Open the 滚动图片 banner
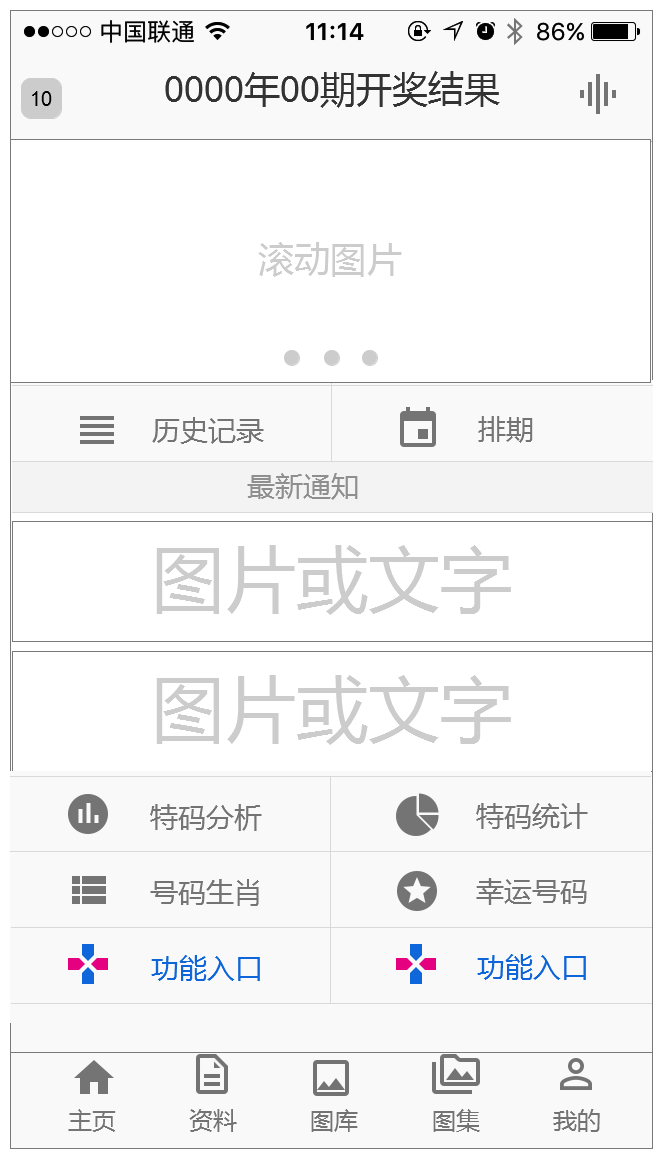Screen dimensions: 660x1156 [330, 260]
